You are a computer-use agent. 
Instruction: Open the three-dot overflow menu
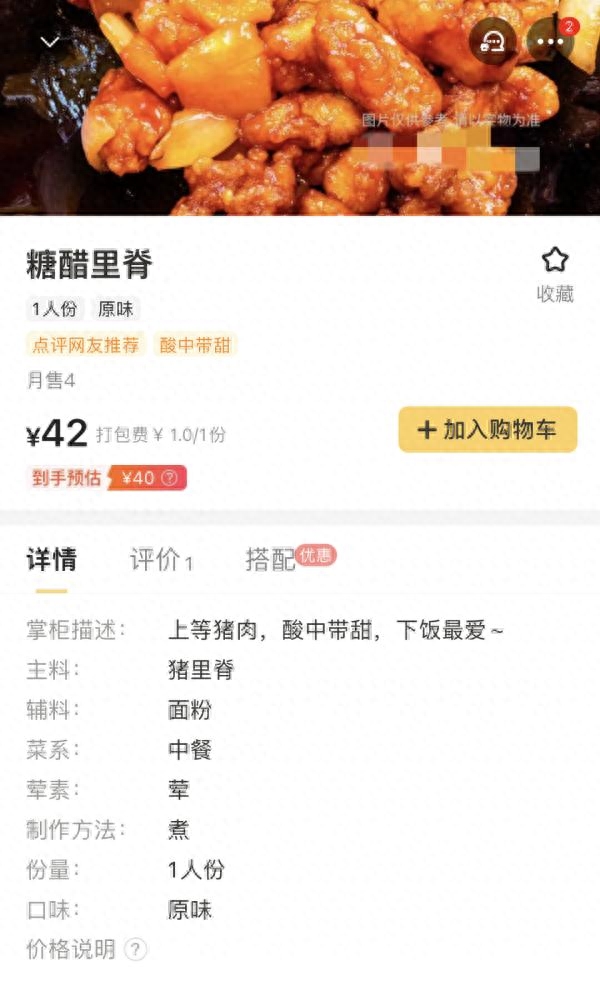[551, 42]
